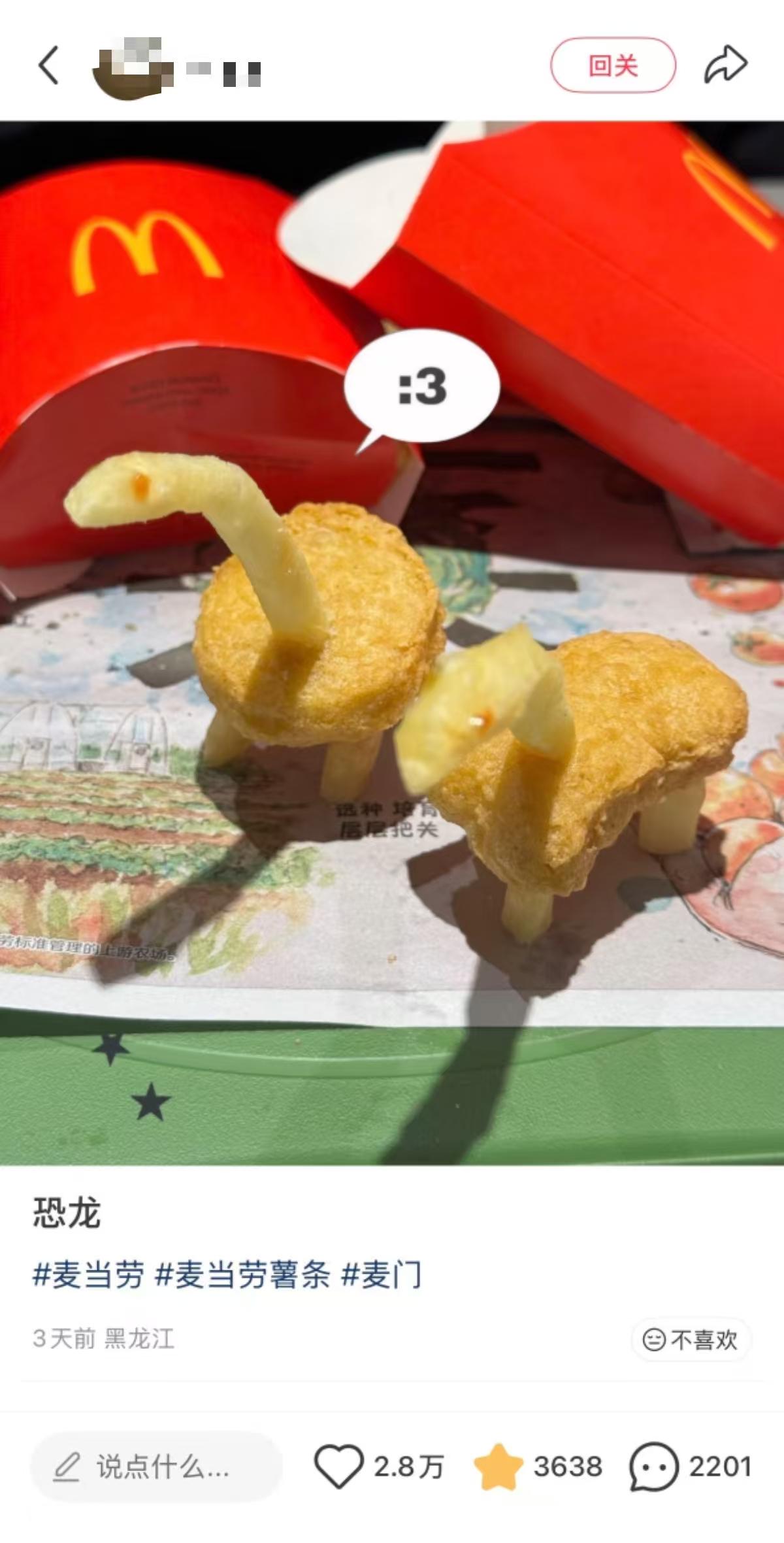Go back using the top-left arrow
The height and width of the screenshot is (1543, 784).
click(x=49, y=65)
